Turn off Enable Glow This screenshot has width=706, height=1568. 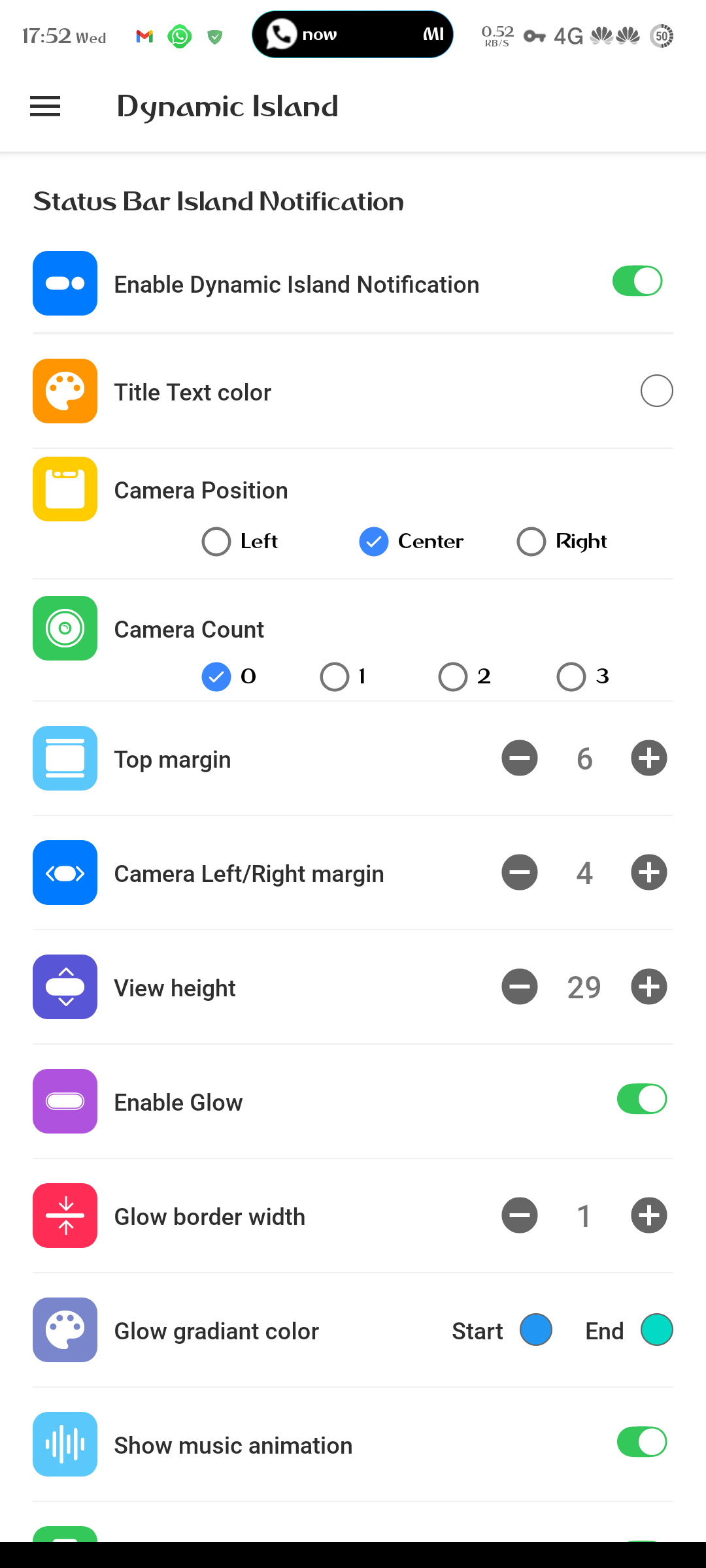tap(641, 1099)
